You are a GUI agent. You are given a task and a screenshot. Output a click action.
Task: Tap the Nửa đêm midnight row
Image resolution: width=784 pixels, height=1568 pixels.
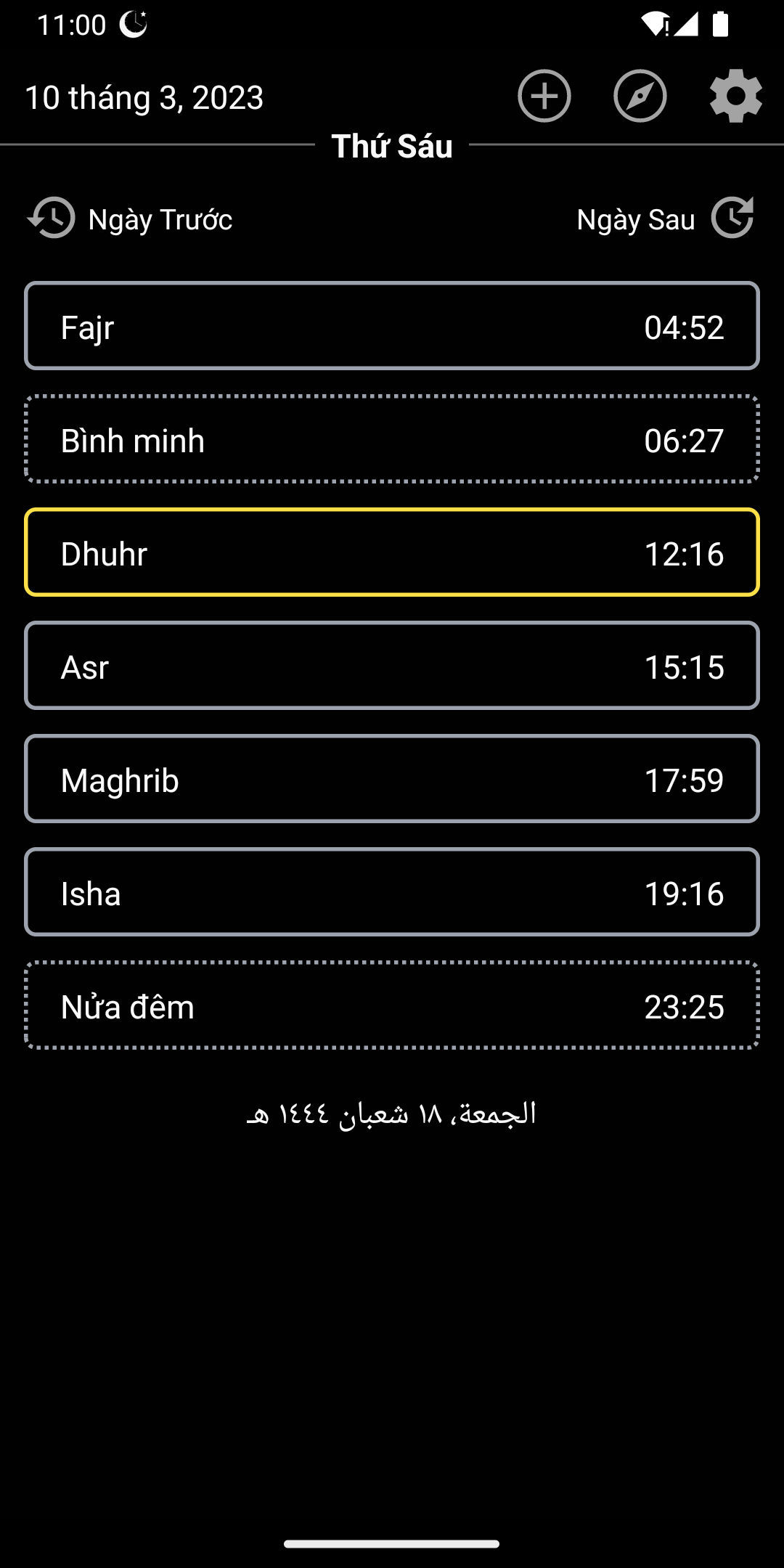392,1005
